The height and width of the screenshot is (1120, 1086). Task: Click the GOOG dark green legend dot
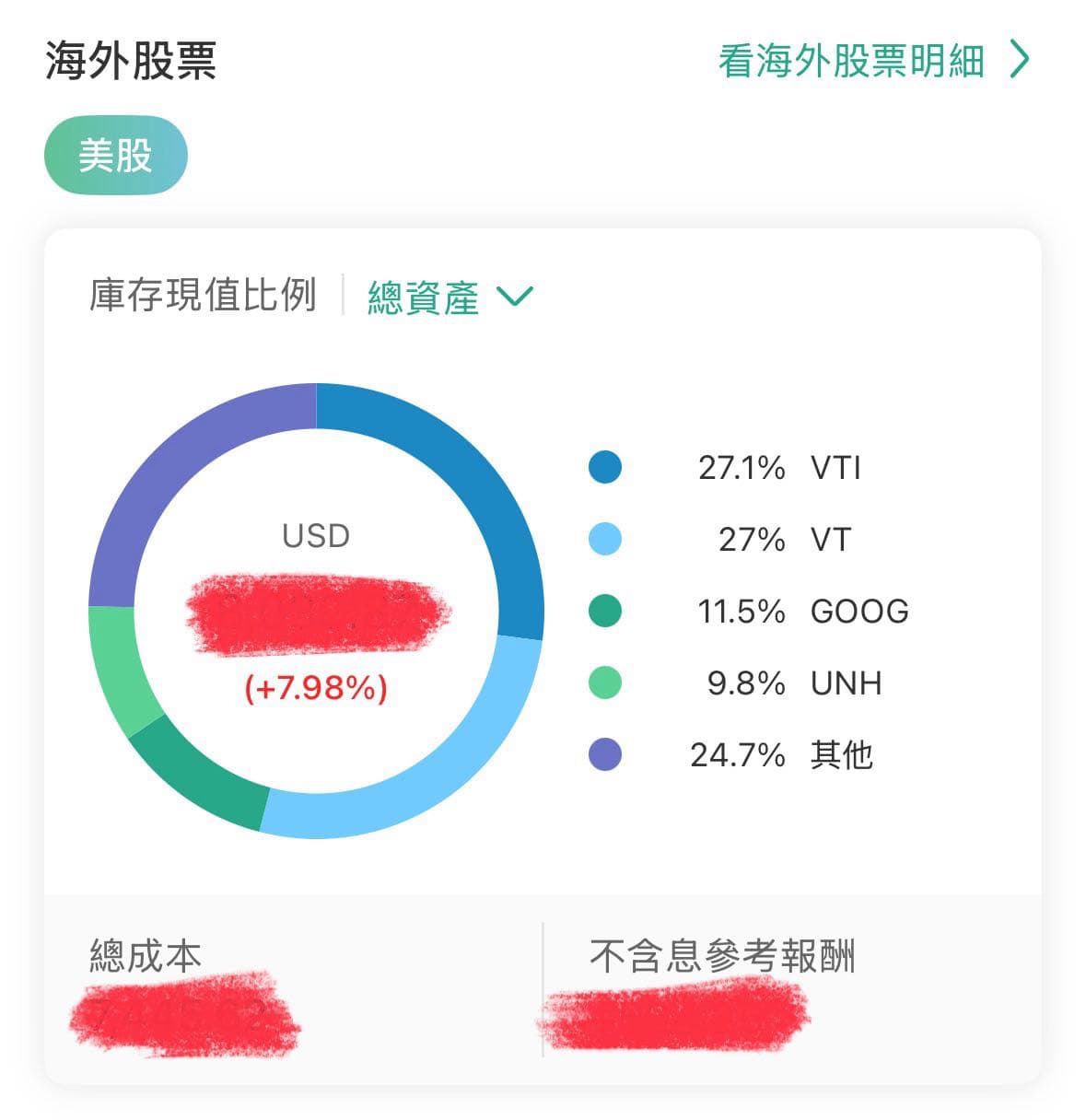point(605,611)
